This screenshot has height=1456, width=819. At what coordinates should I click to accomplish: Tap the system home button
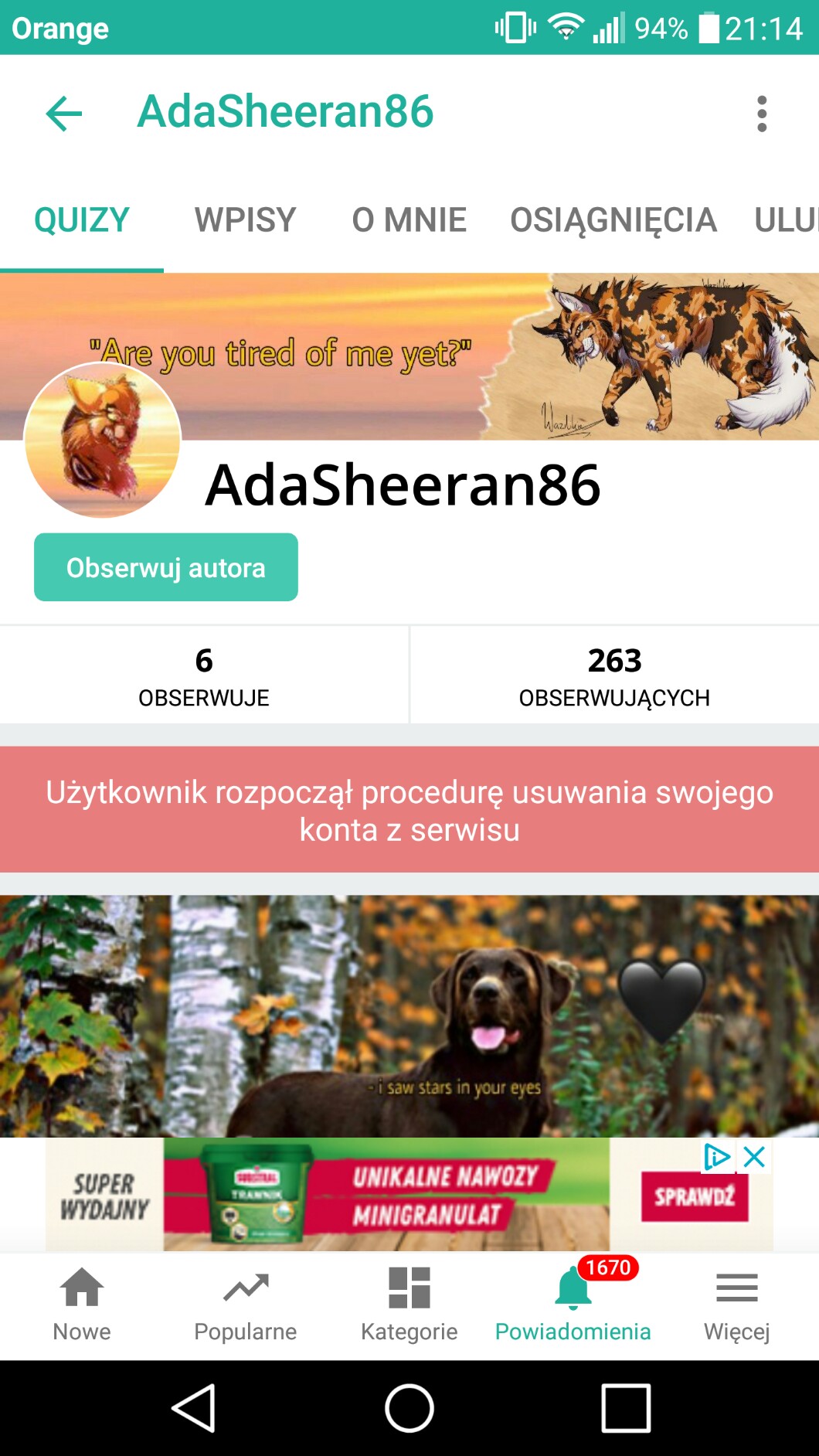click(409, 1408)
